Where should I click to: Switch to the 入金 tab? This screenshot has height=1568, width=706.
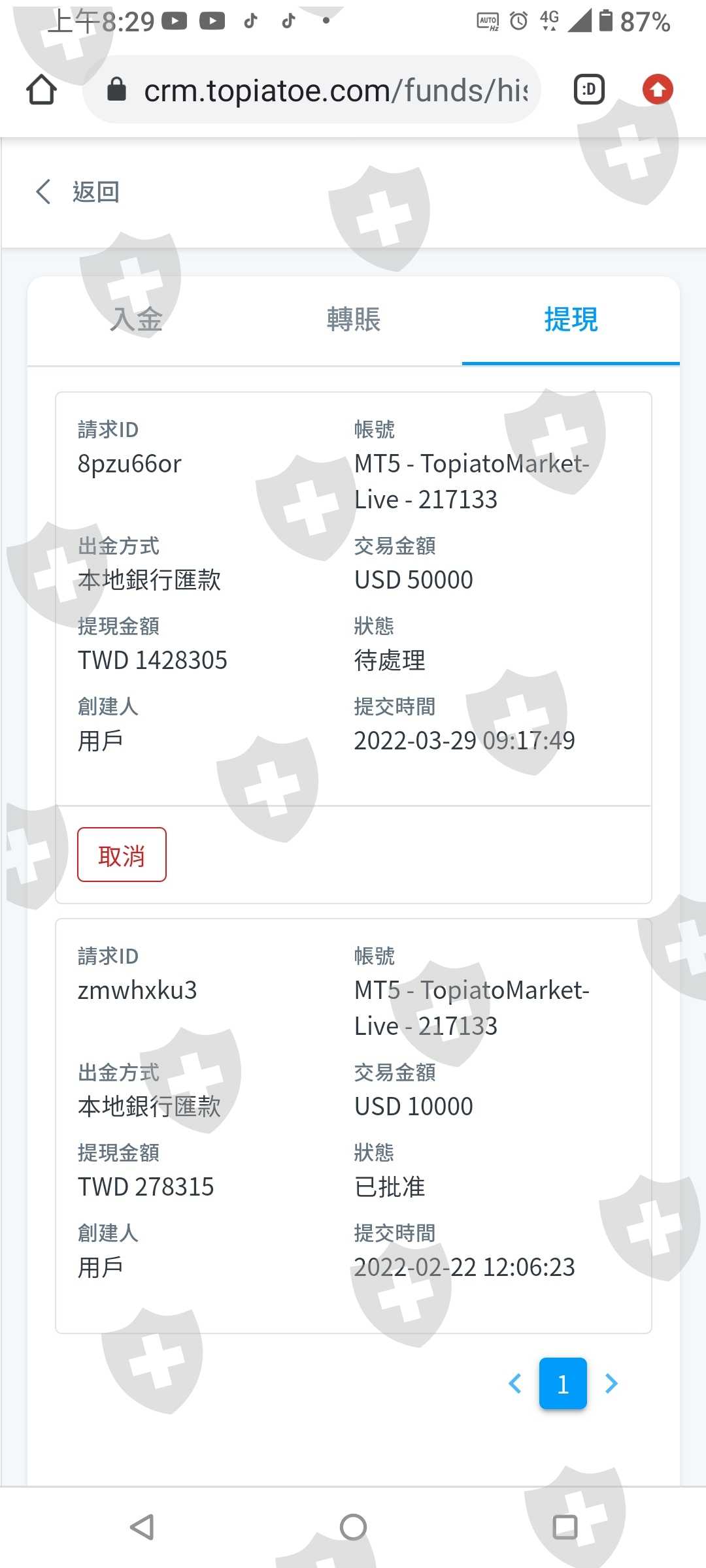click(136, 319)
